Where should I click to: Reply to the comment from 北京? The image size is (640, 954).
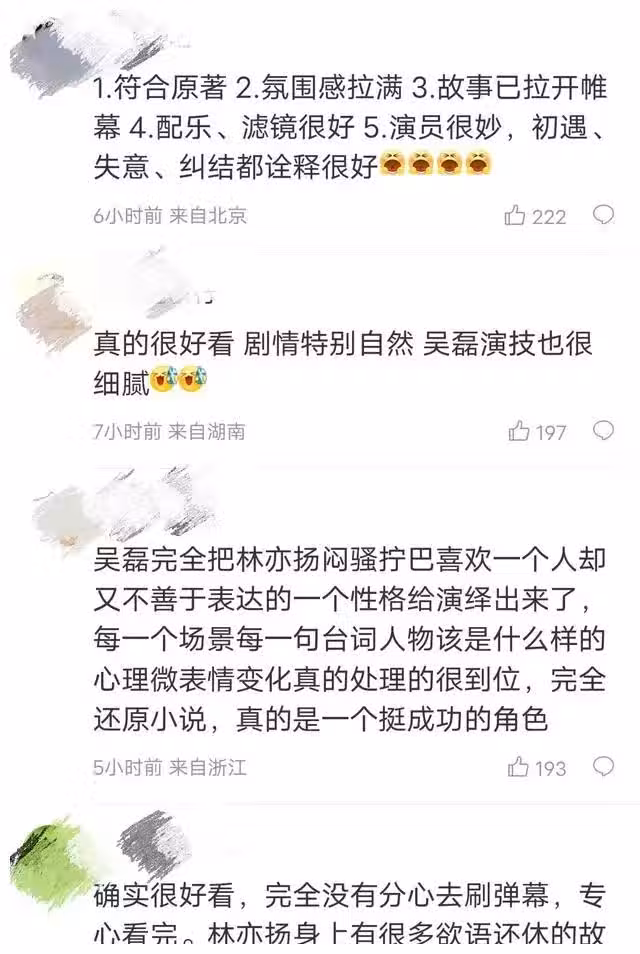pyautogui.click(x=603, y=215)
